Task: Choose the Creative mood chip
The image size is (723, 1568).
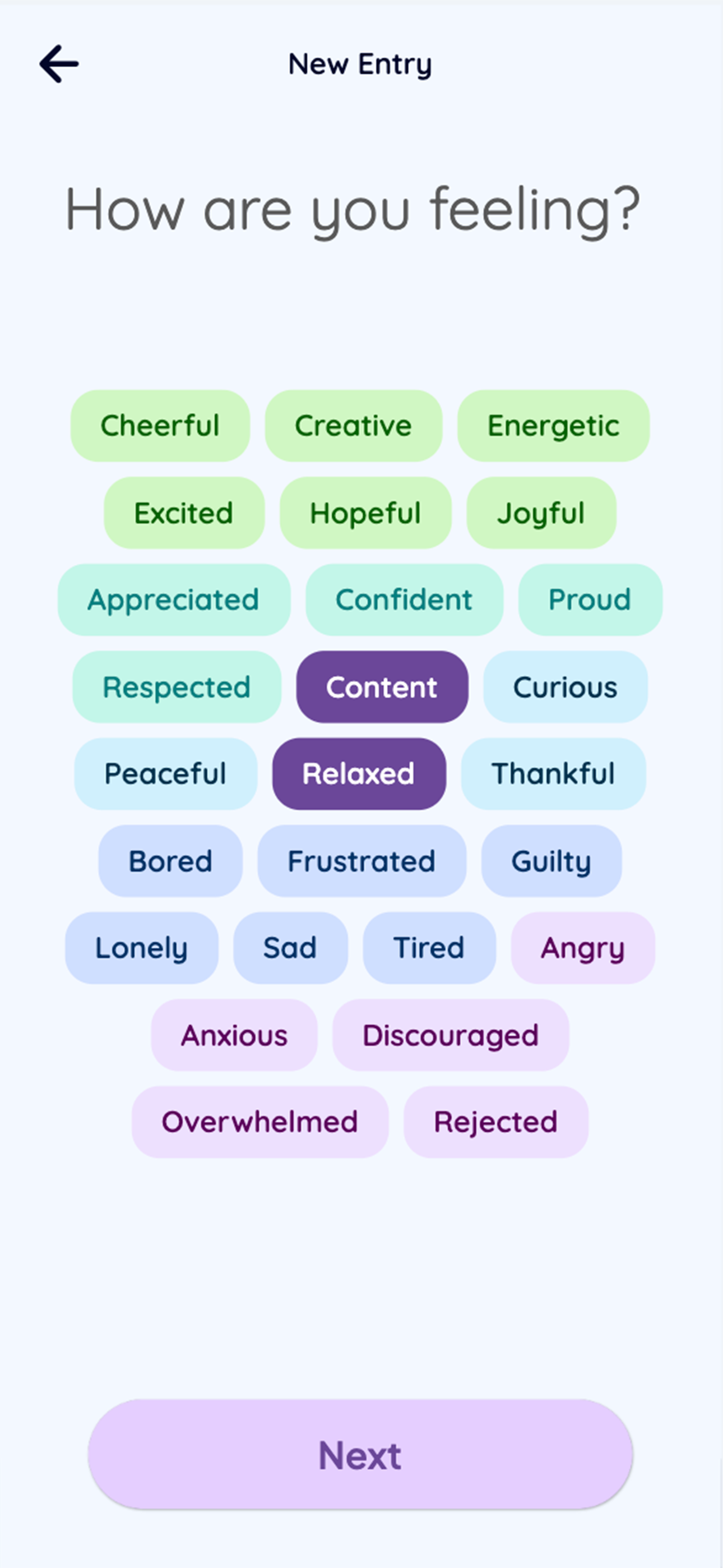Action: coord(353,426)
